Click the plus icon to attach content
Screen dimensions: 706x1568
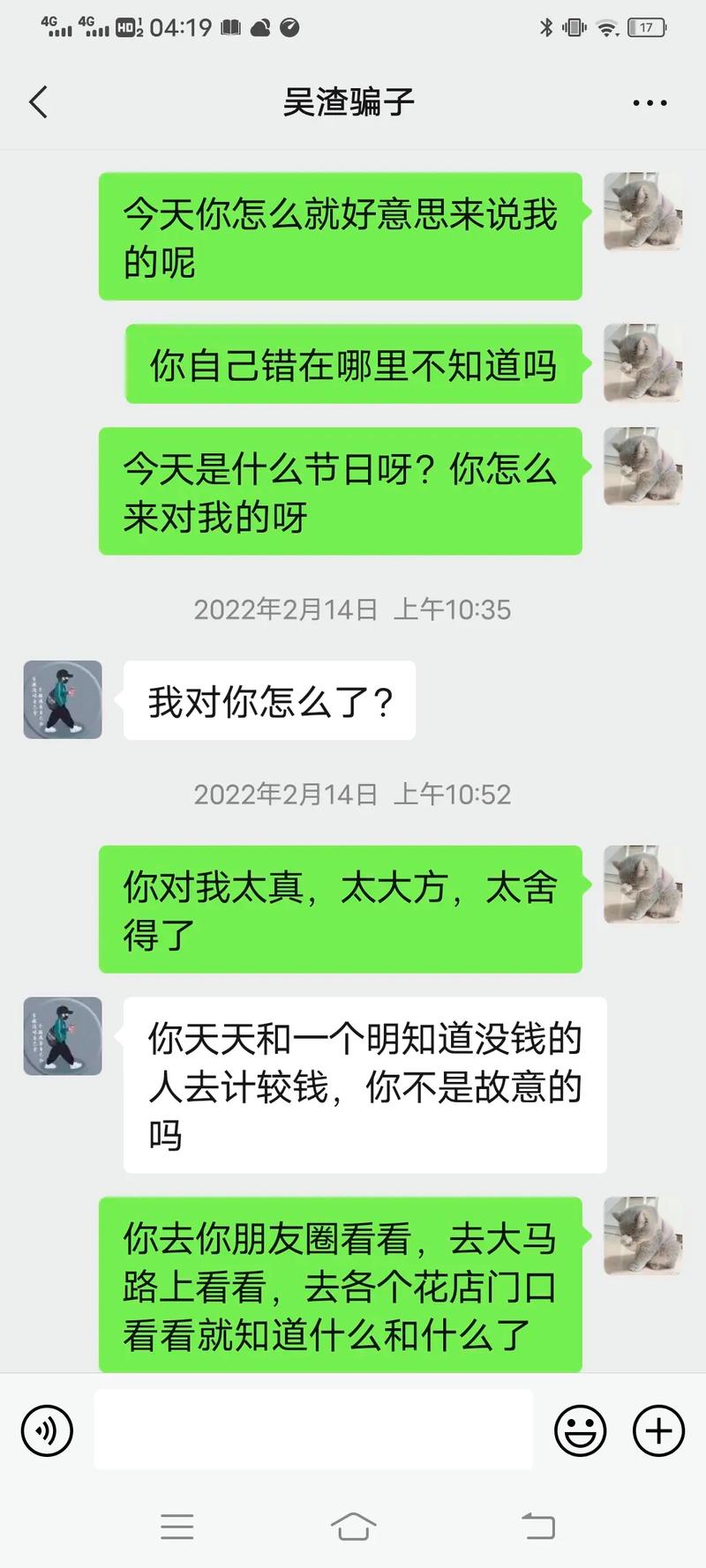(x=657, y=1430)
